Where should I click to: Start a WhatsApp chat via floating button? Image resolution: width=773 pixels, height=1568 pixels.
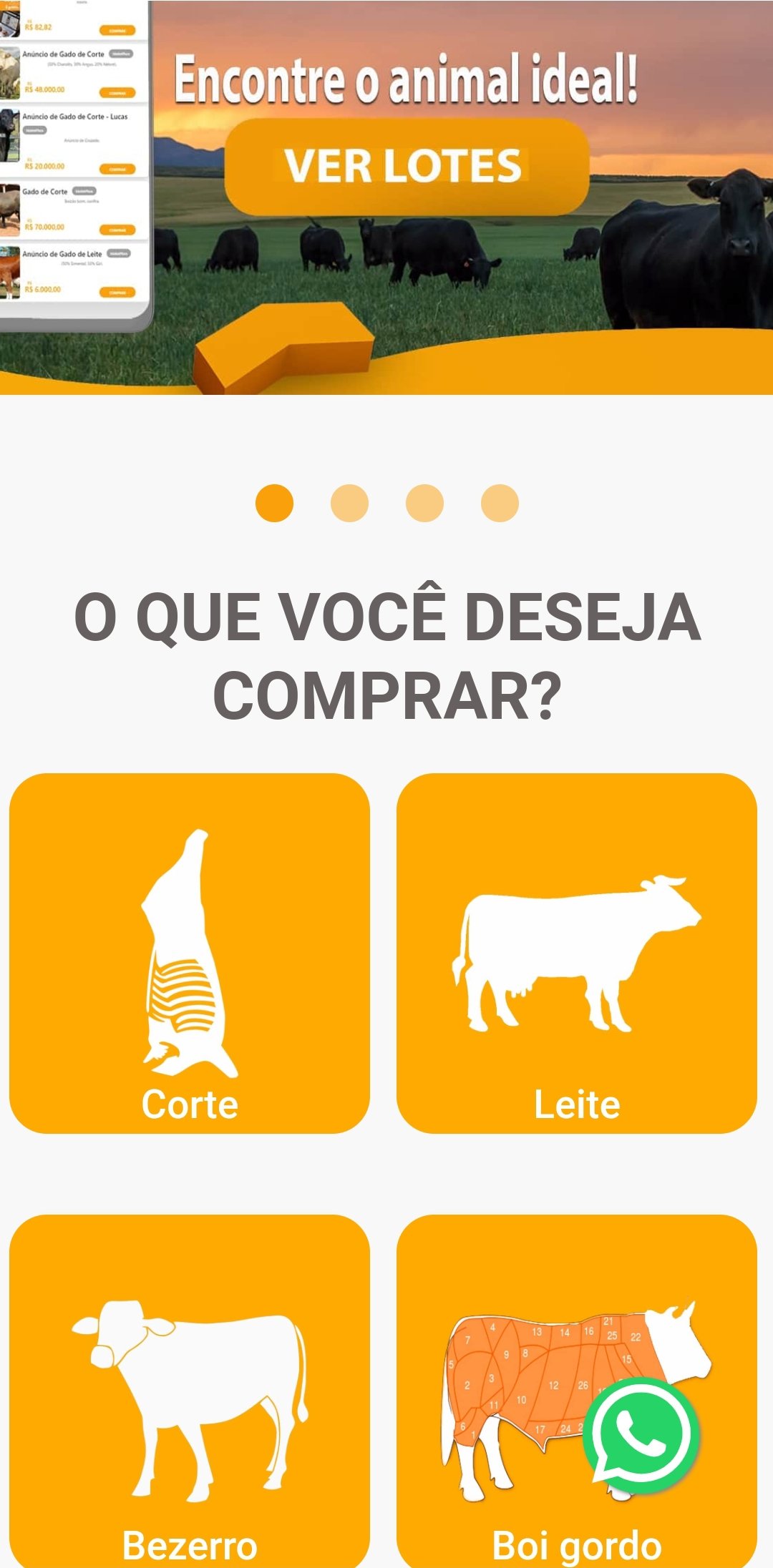click(641, 1435)
